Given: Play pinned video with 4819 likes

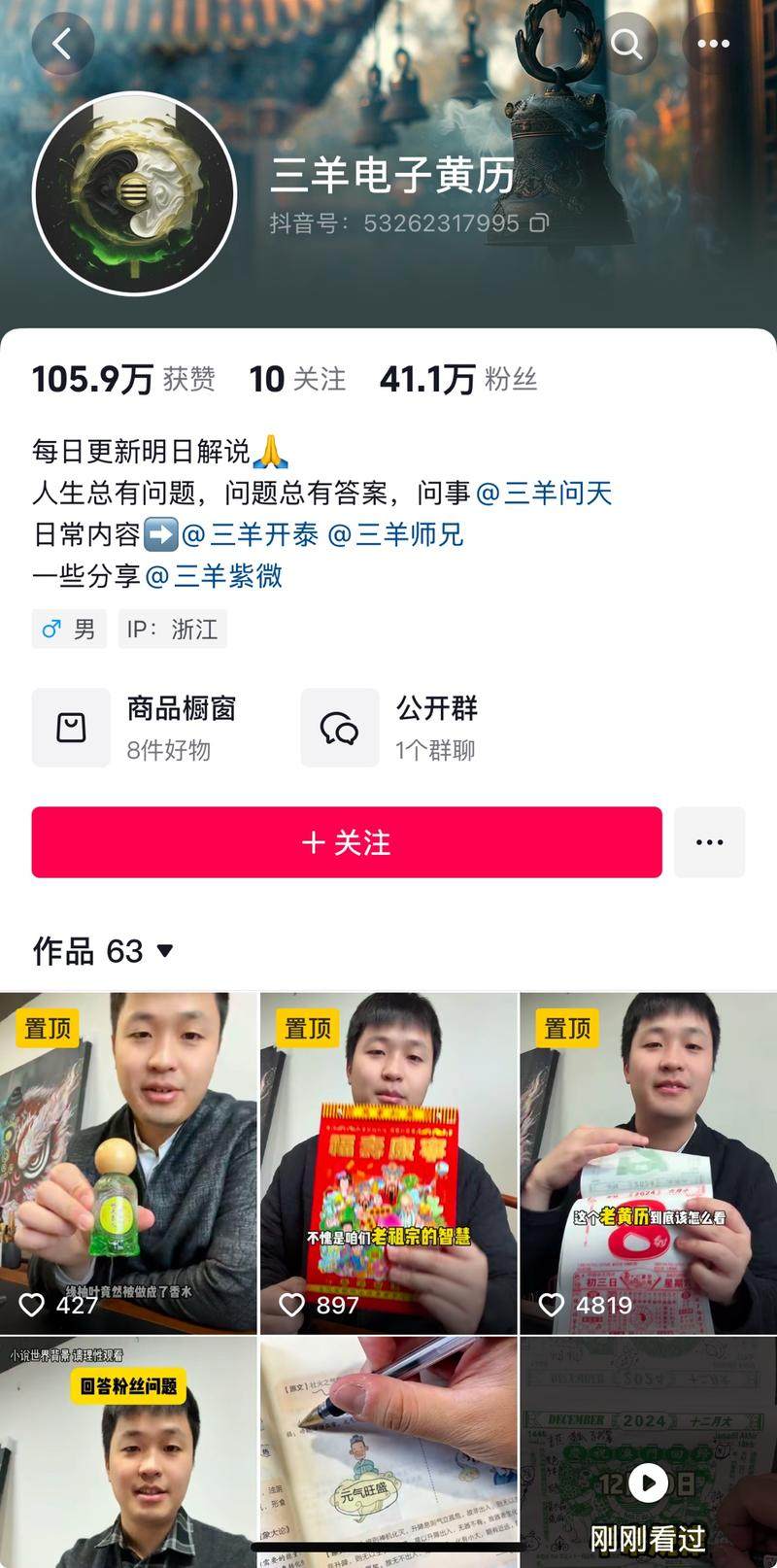Looking at the screenshot, I should pyautogui.click(x=648, y=1161).
